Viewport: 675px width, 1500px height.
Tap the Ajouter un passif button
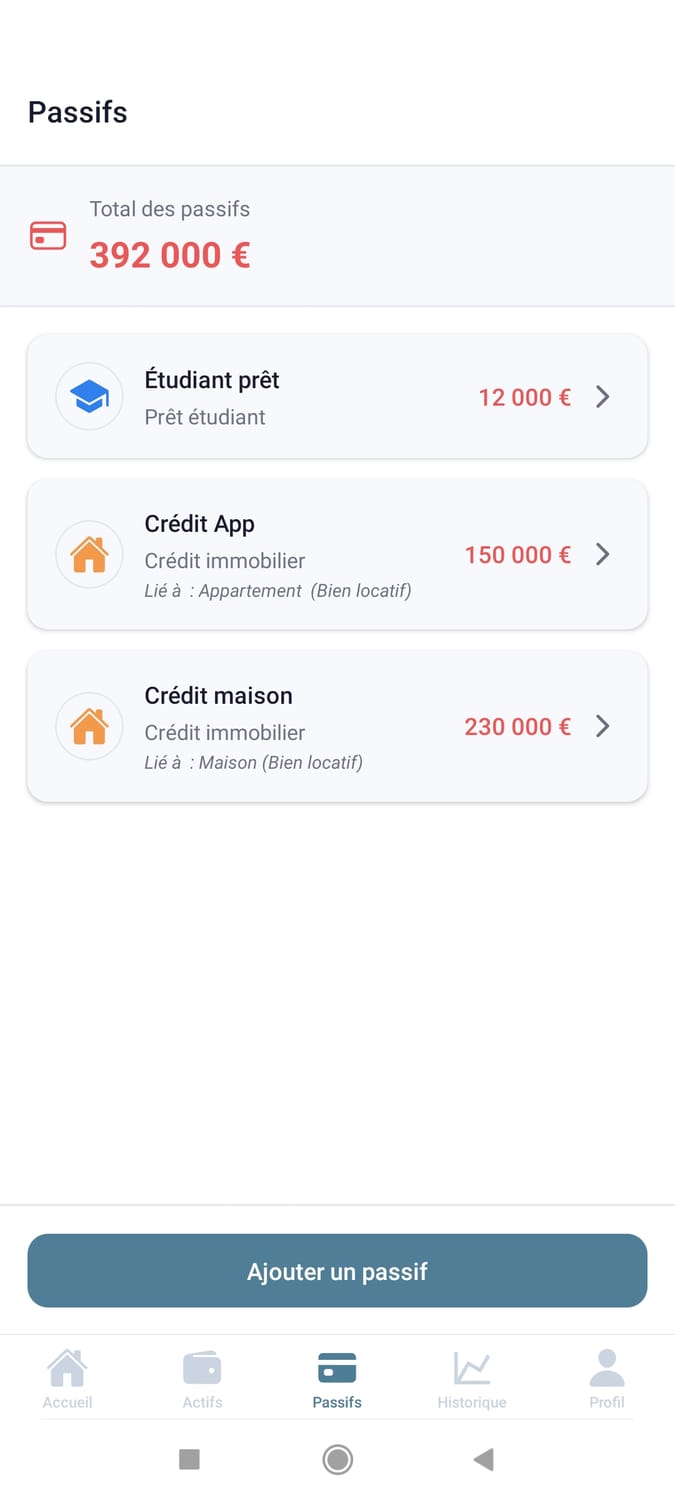click(337, 1271)
